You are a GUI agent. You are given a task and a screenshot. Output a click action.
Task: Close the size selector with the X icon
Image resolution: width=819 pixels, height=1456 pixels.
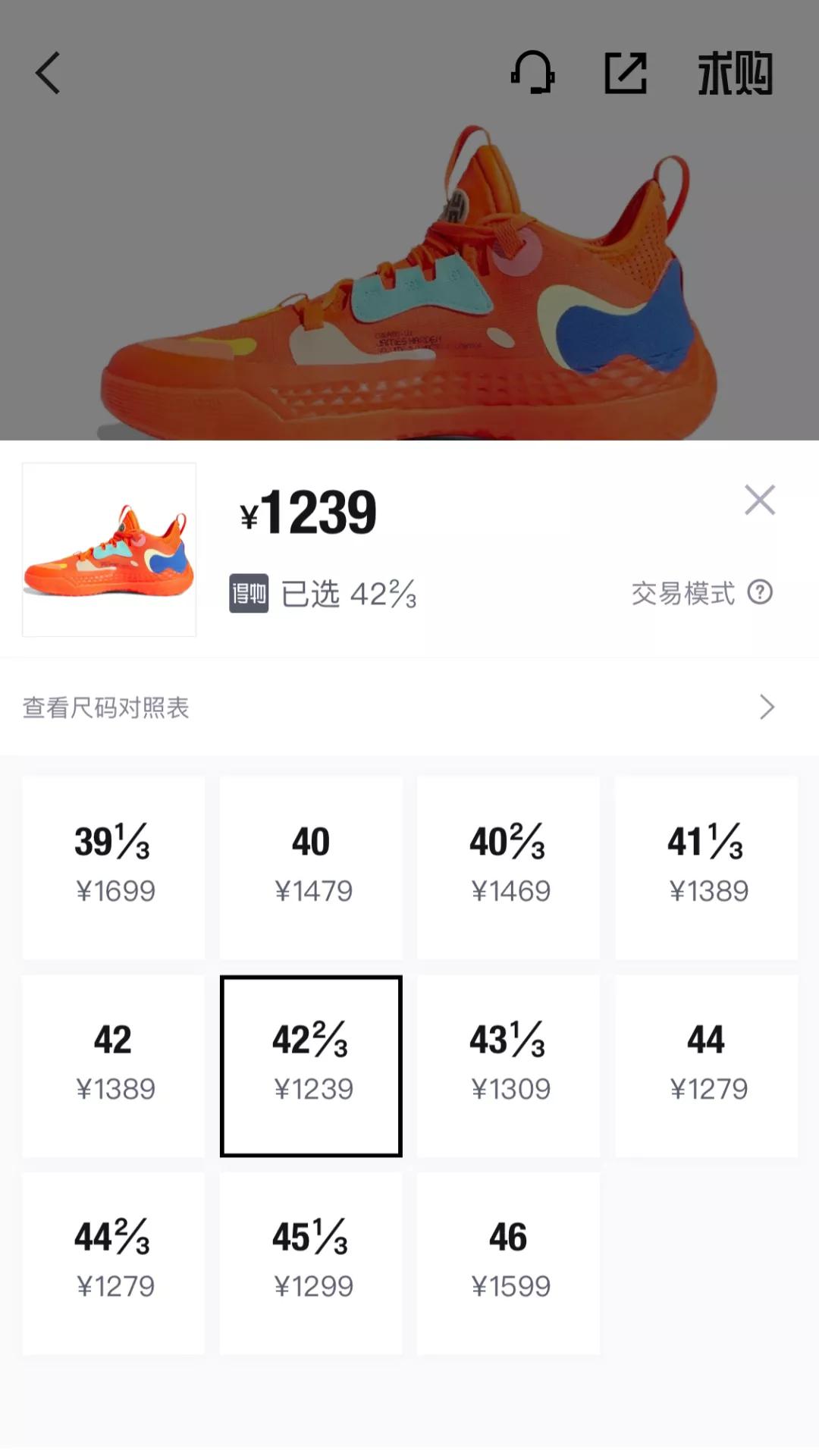click(x=759, y=500)
